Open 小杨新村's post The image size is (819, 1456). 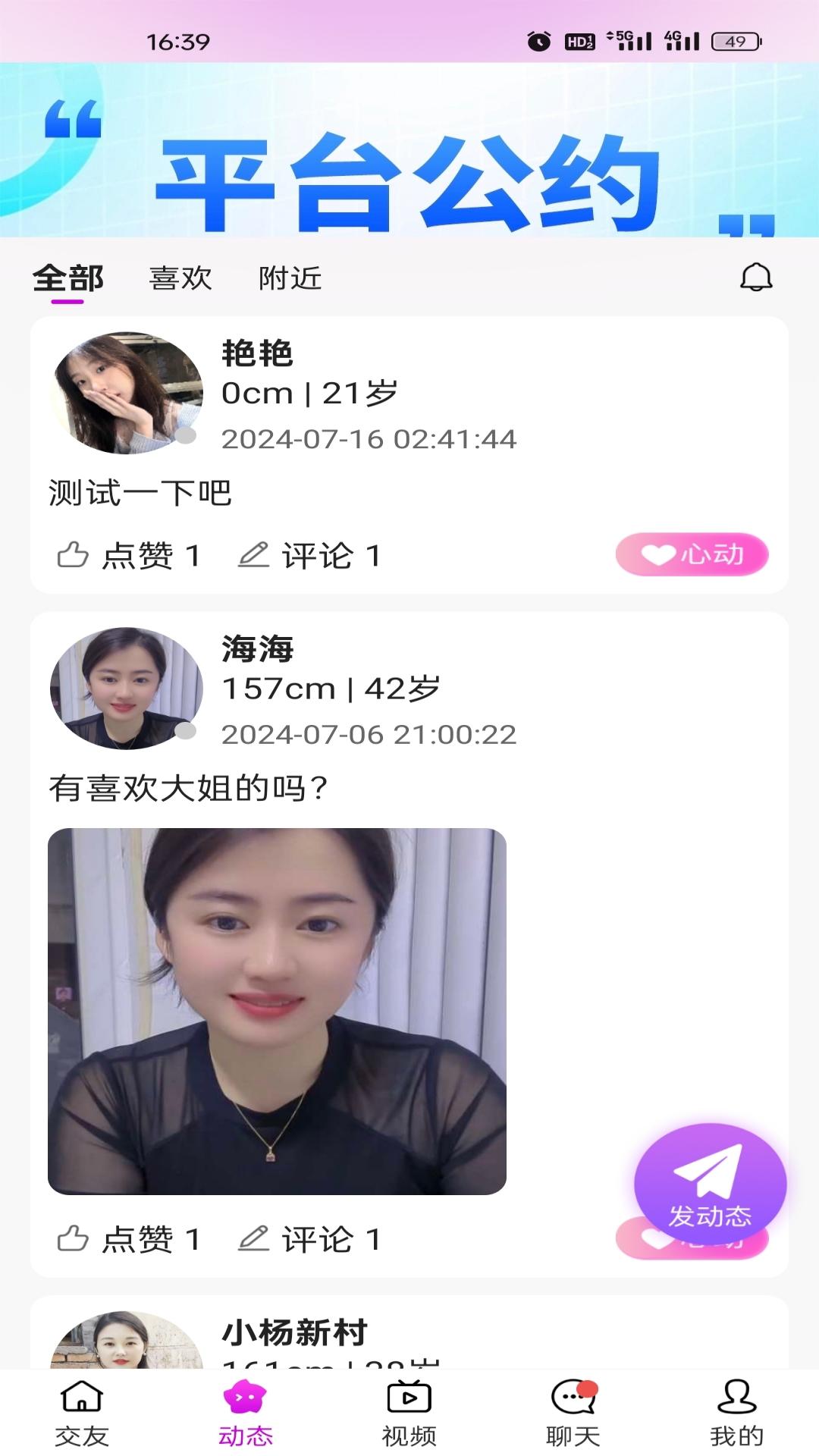pos(409,1338)
